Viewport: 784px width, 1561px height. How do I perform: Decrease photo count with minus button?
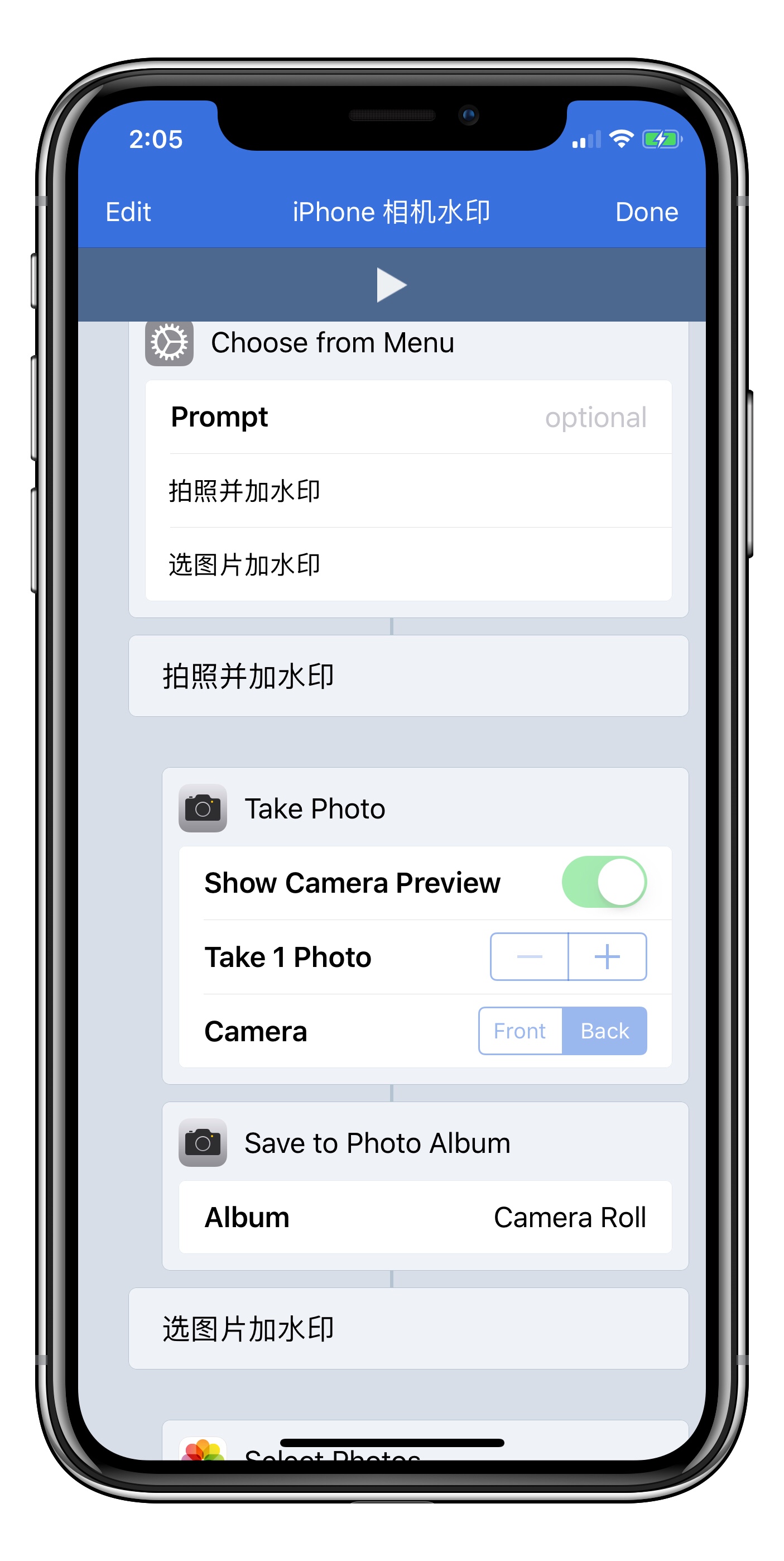tap(529, 956)
